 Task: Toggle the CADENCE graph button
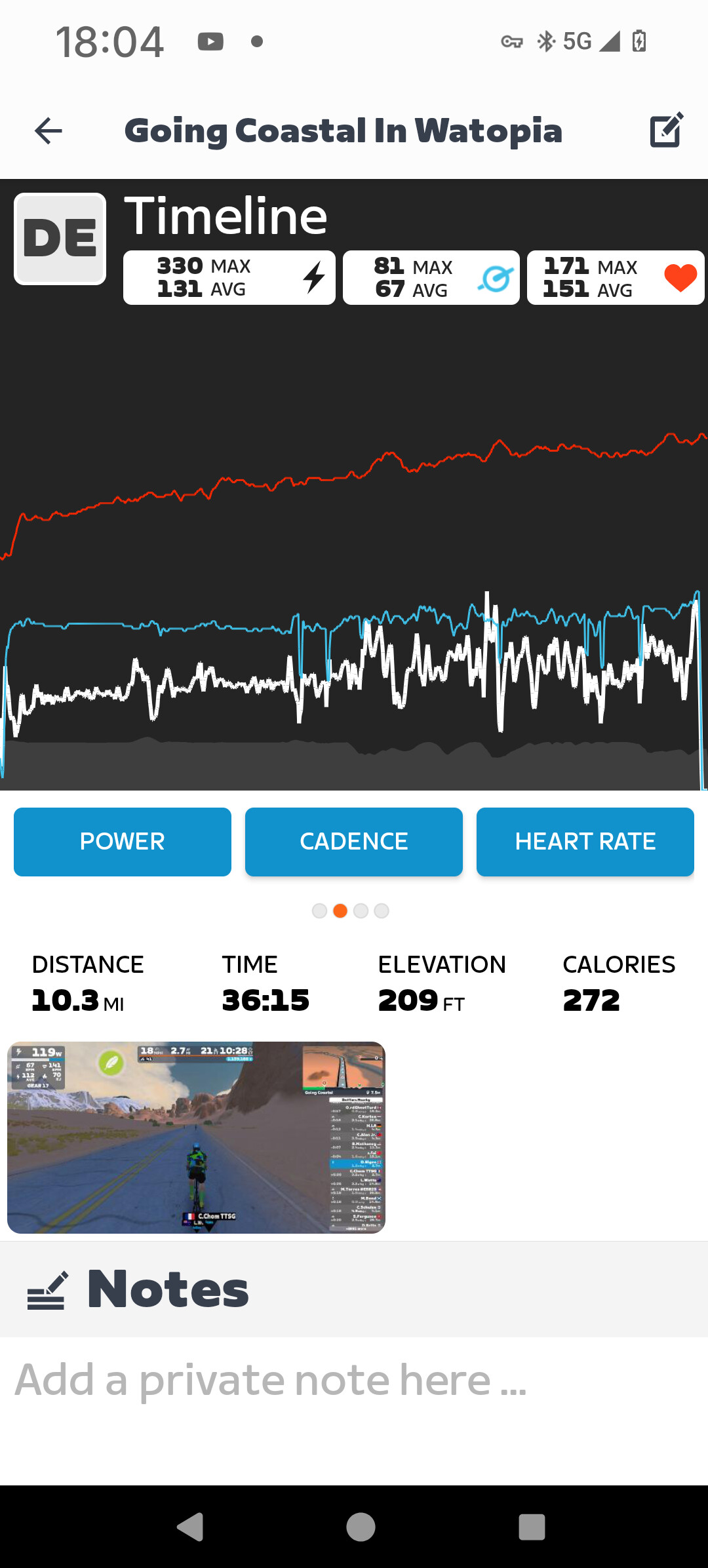pos(354,842)
